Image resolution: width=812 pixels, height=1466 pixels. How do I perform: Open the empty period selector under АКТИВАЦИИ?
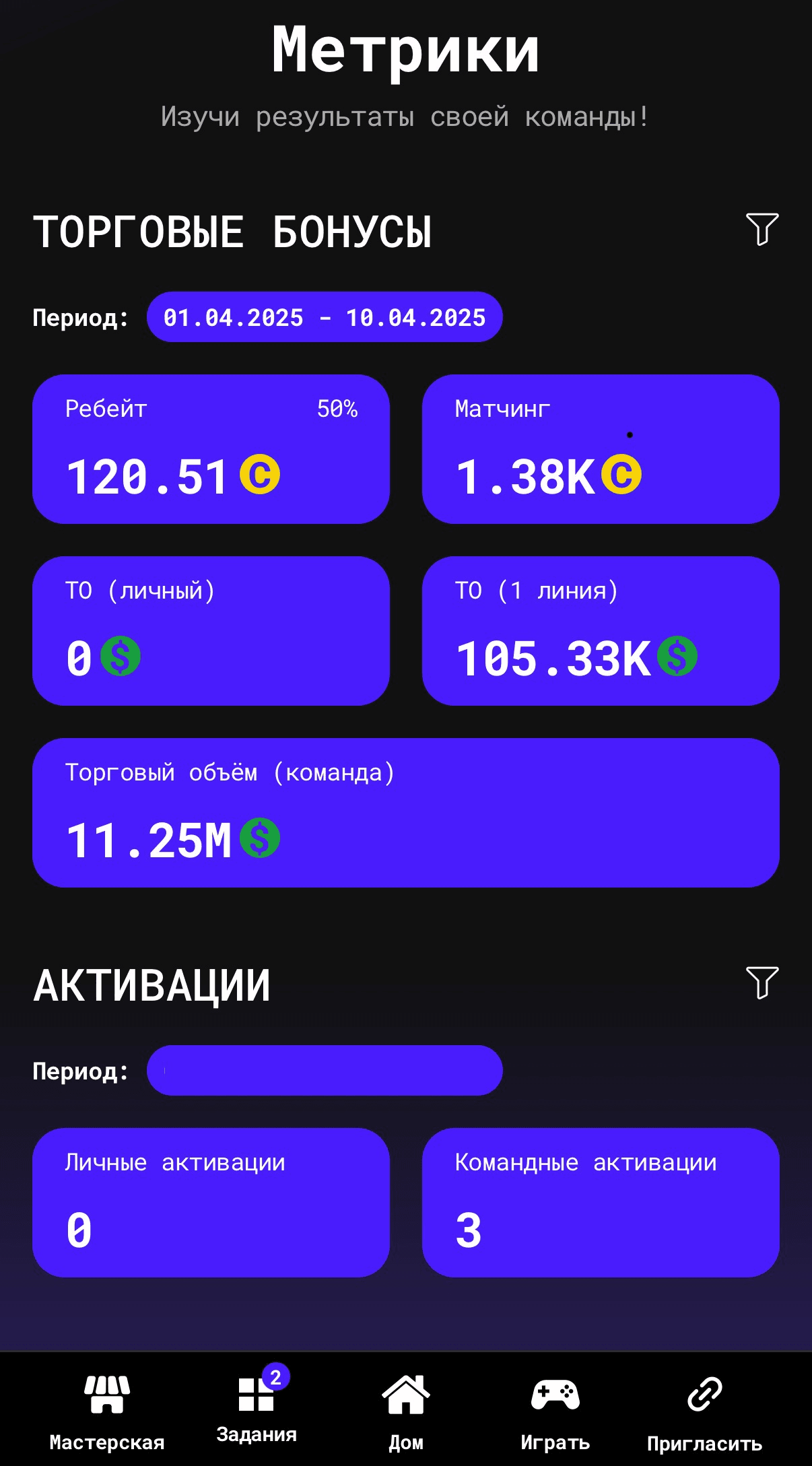[x=325, y=1069]
